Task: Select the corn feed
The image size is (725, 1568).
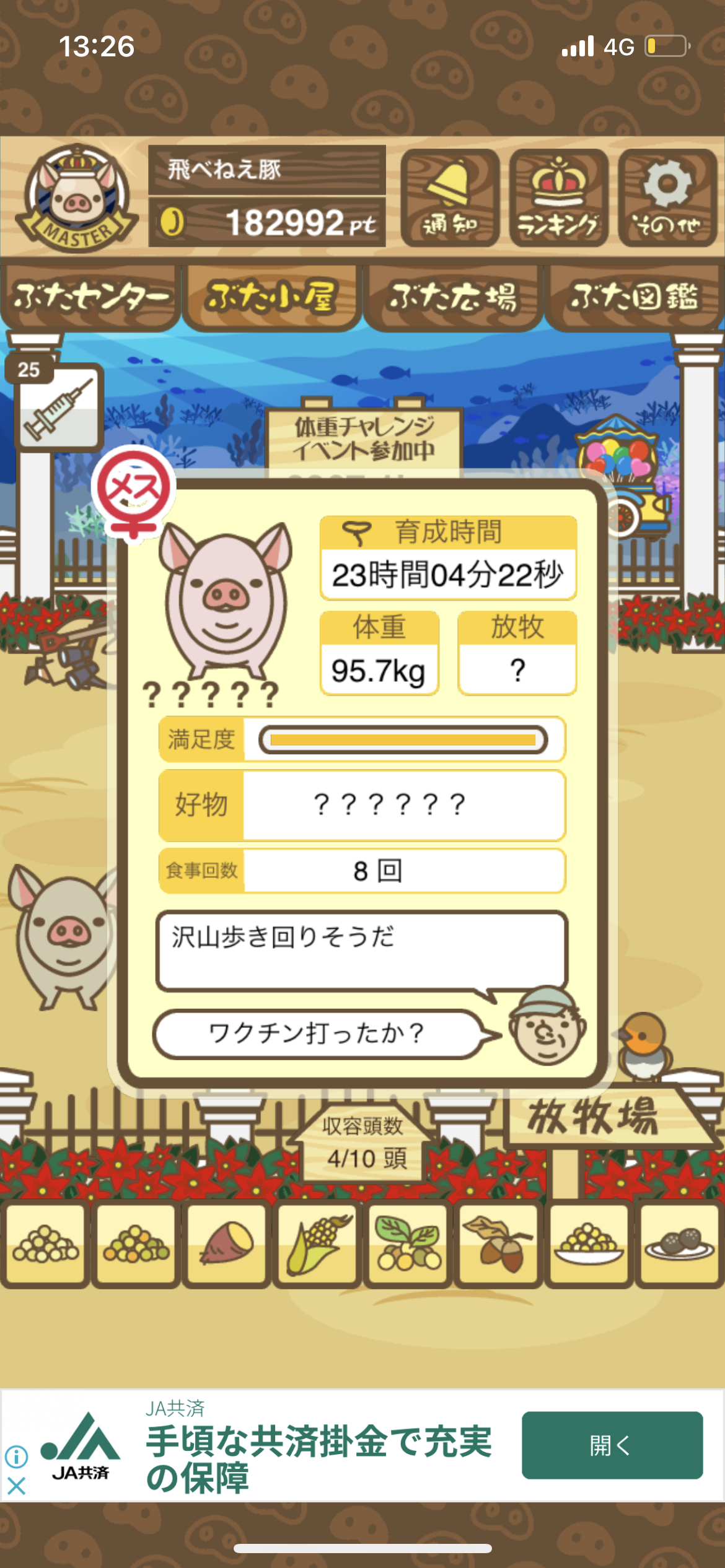Action: tap(318, 1244)
